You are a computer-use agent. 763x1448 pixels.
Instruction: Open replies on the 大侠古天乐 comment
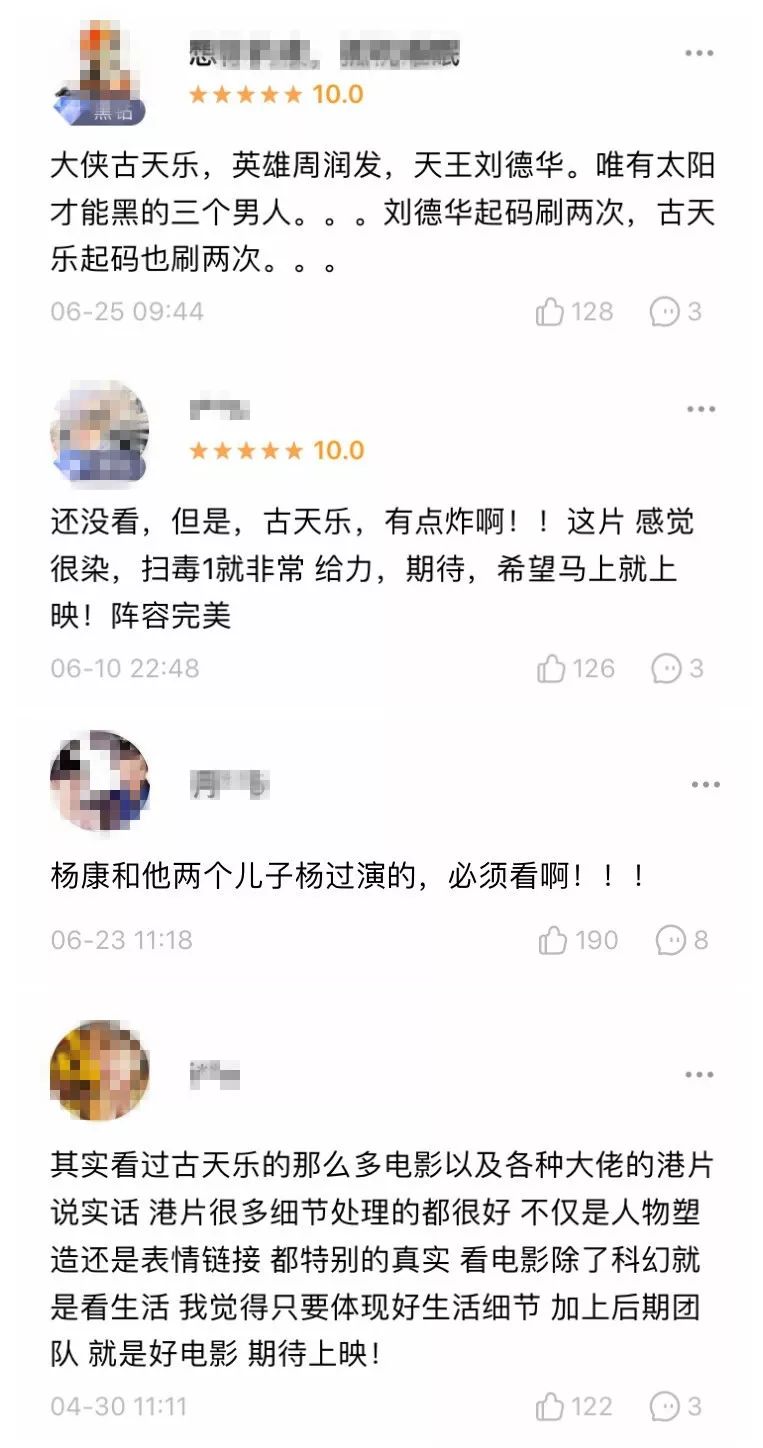point(665,312)
